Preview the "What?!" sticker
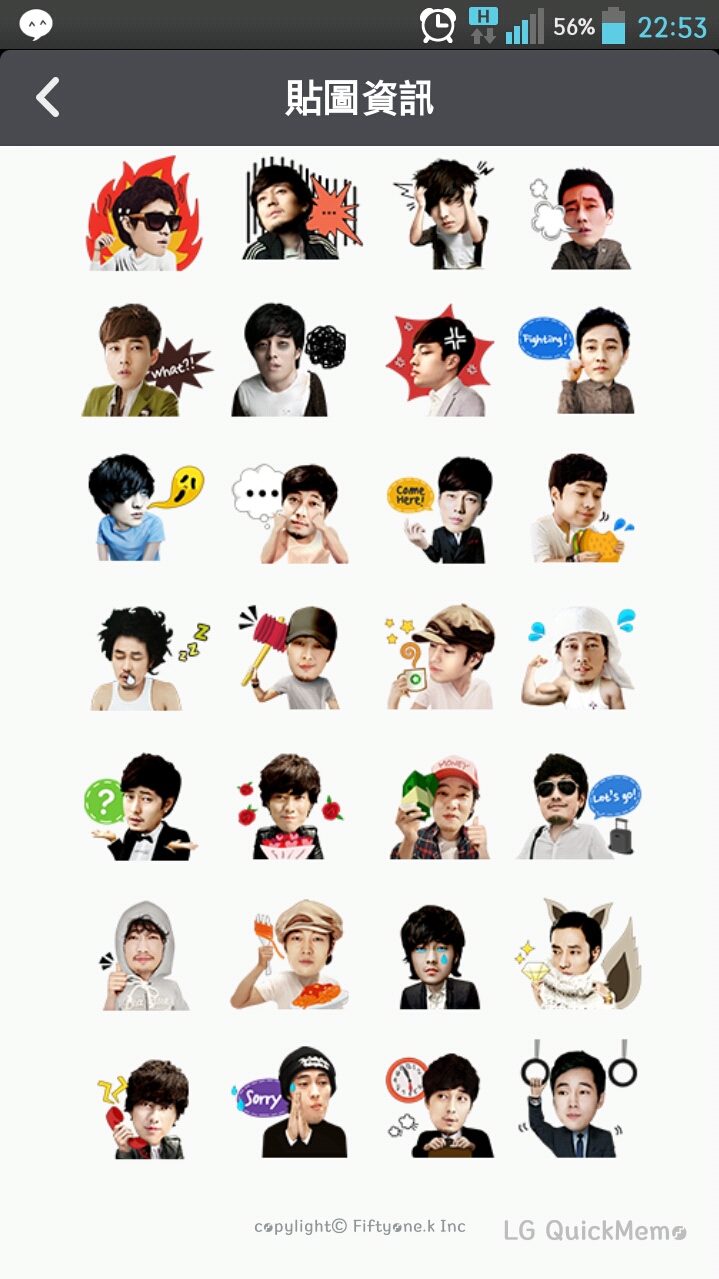 coord(145,362)
